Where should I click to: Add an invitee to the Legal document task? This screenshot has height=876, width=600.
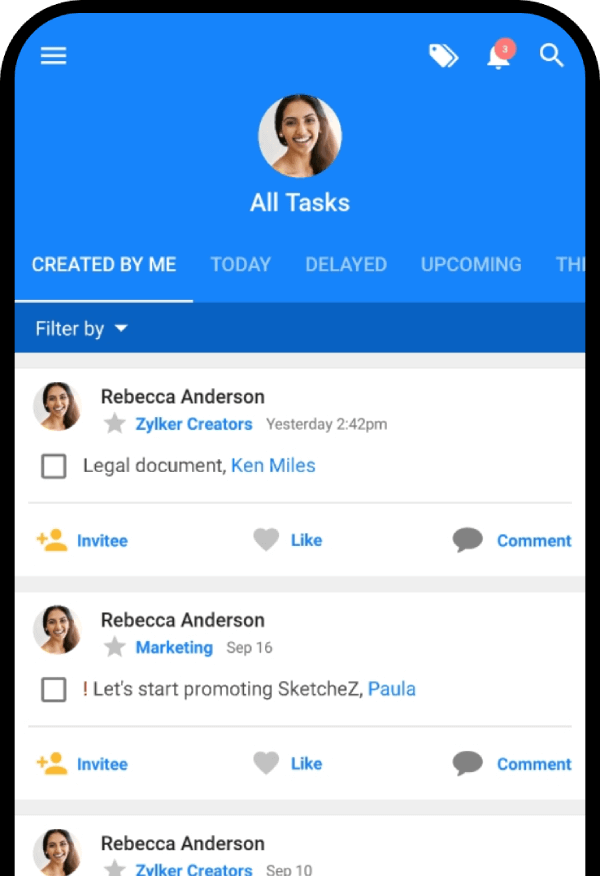pos(84,541)
